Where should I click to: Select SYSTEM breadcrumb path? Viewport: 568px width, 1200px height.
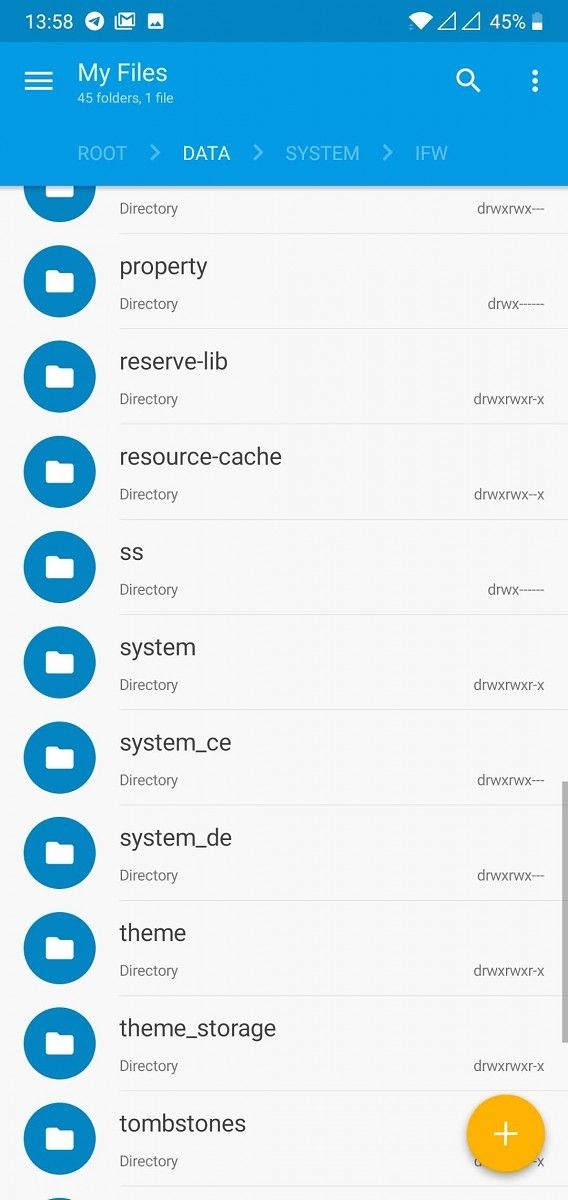coord(322,153)
